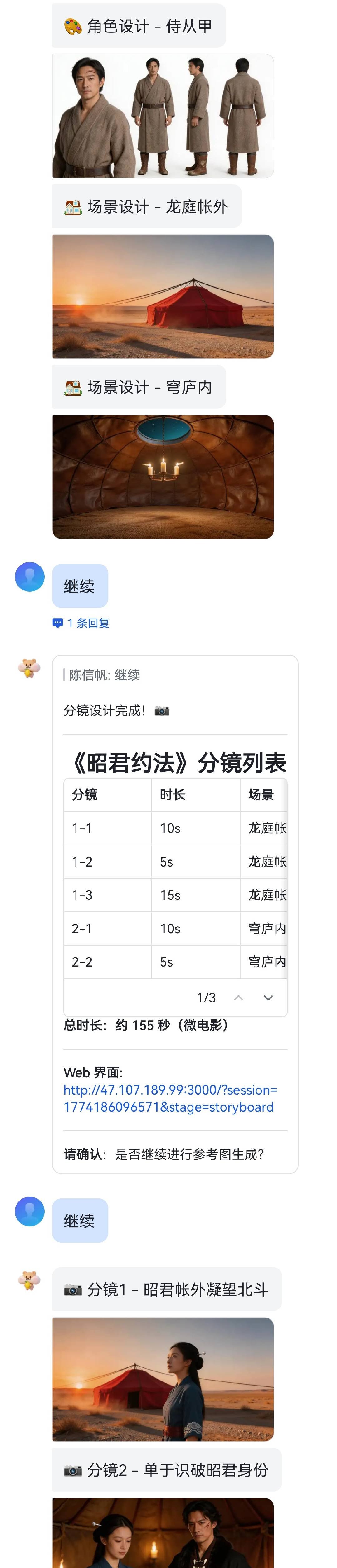Open the storyboard Web 界面 URL
The height and width of the screenshot is (1568, 337).
[x=170, y=1098]
